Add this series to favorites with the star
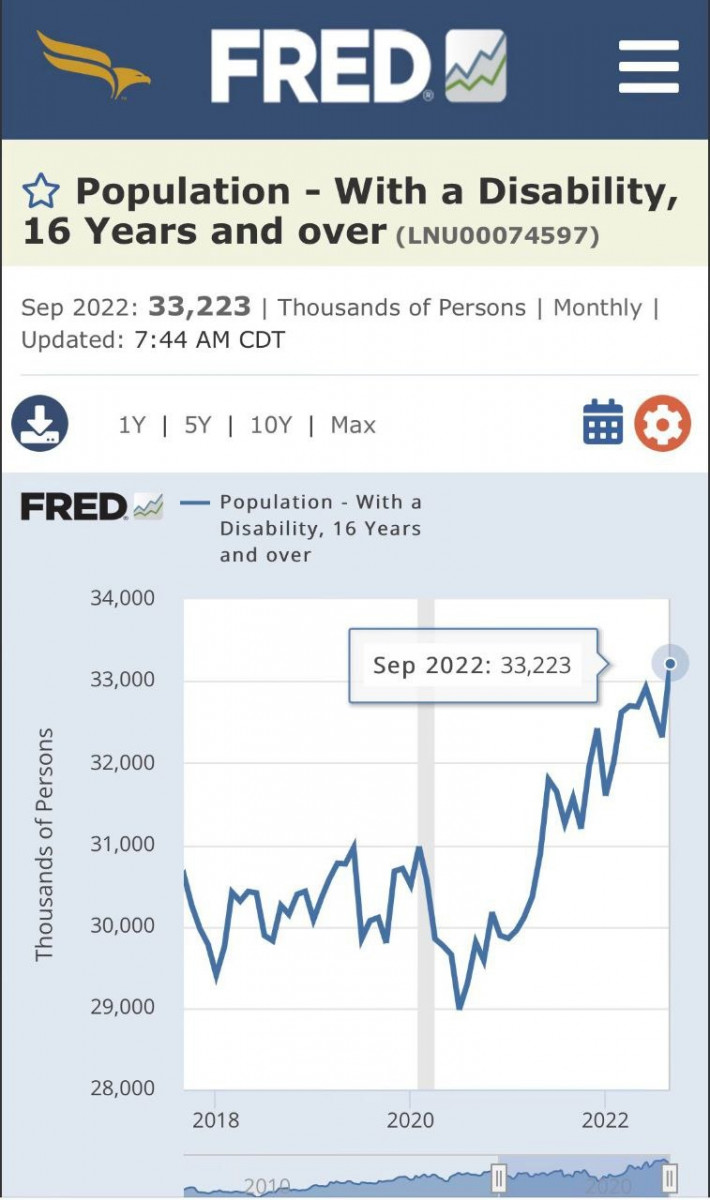Screen dimensions: 710x1200 42,190
